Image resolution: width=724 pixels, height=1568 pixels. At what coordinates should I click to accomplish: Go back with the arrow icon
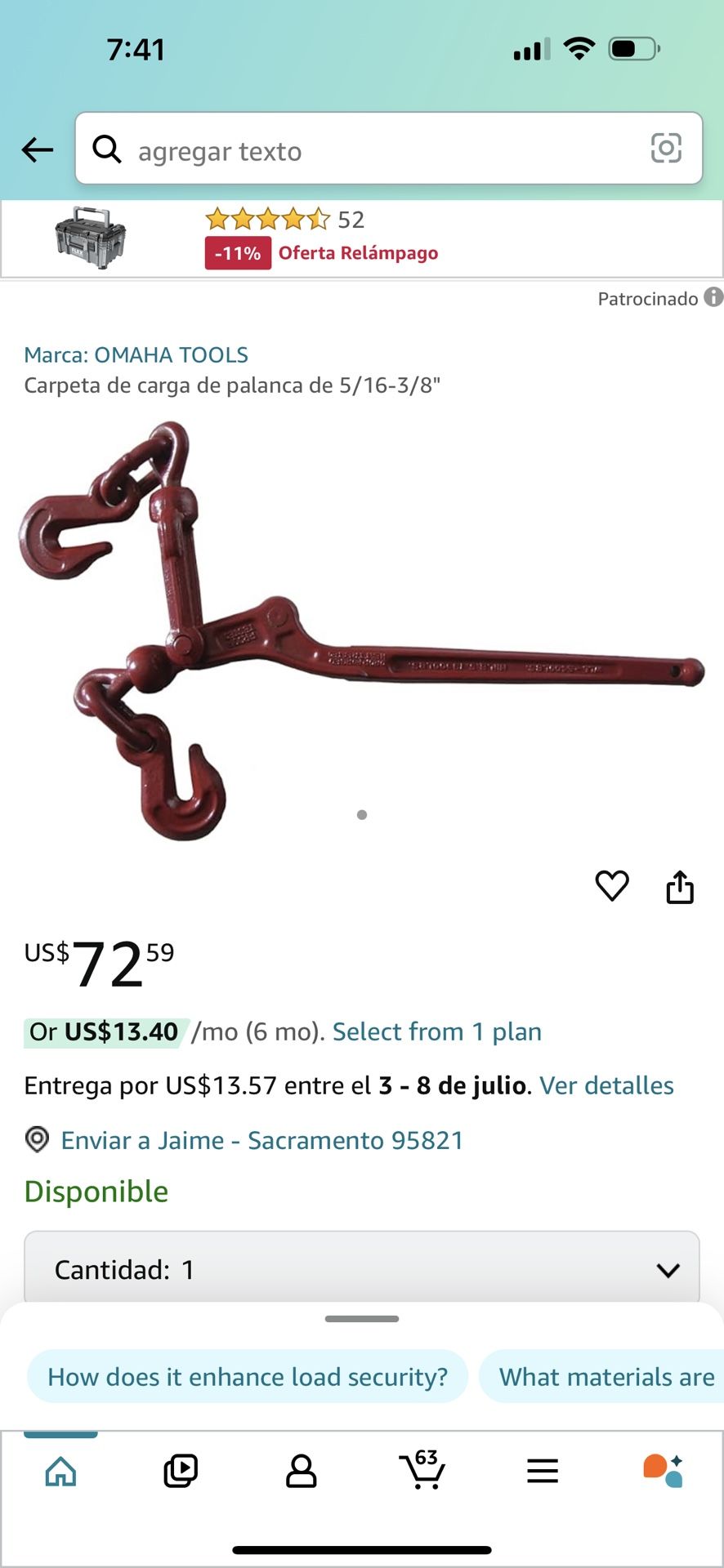(x=38, y=149)
